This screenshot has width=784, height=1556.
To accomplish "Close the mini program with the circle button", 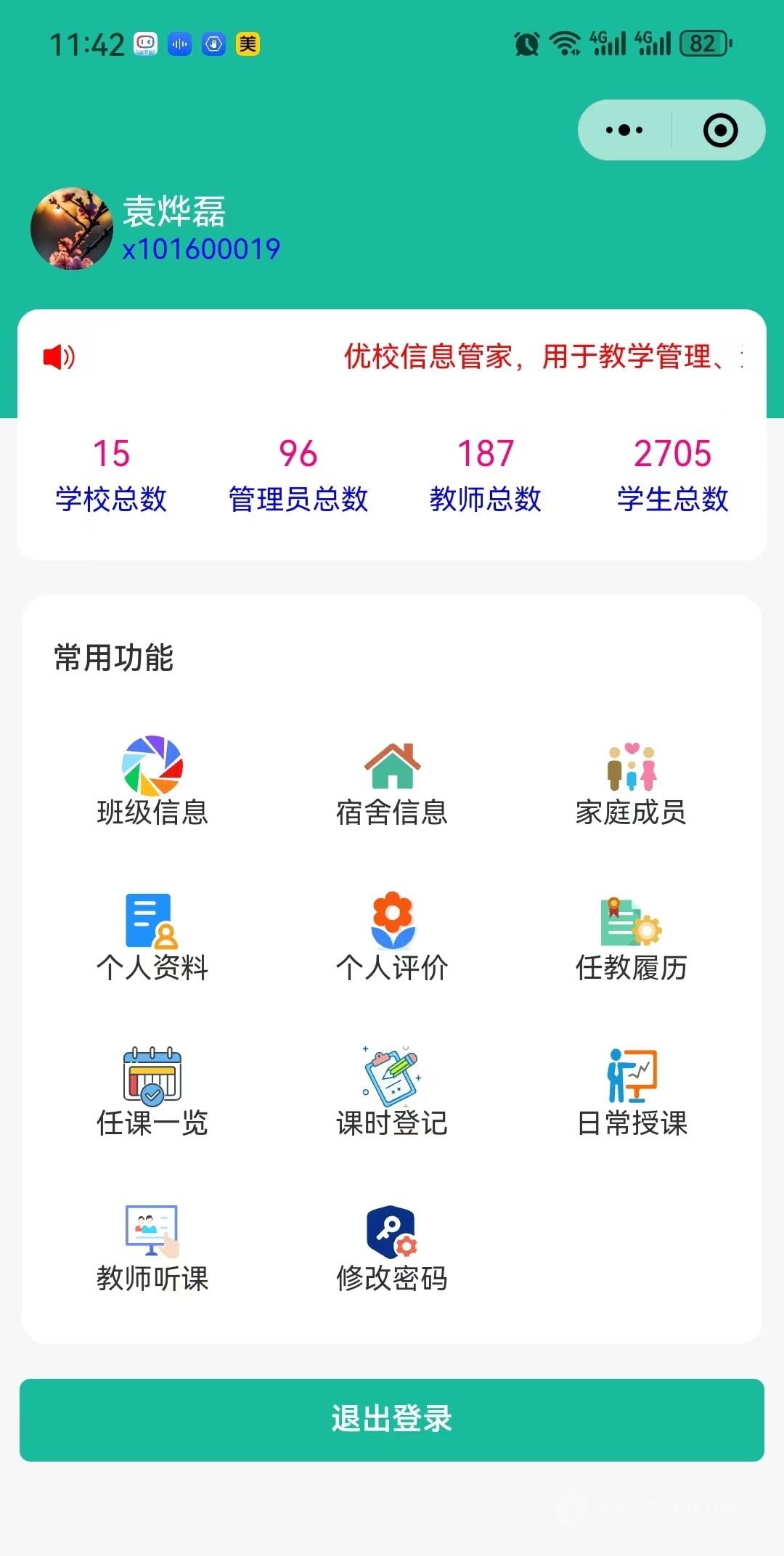I will [720, 130].
